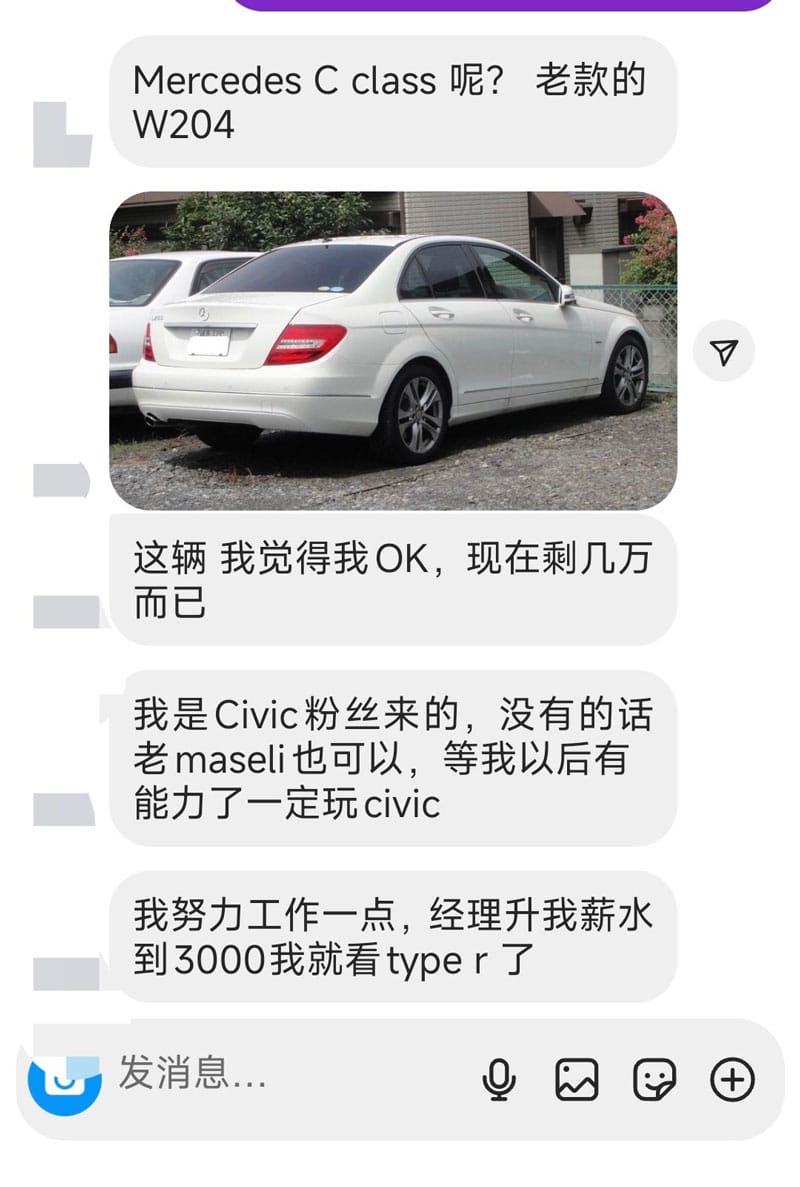Open the sticker picker
The height and width of the screenshot is (1187, 800).
[655, 1079]
